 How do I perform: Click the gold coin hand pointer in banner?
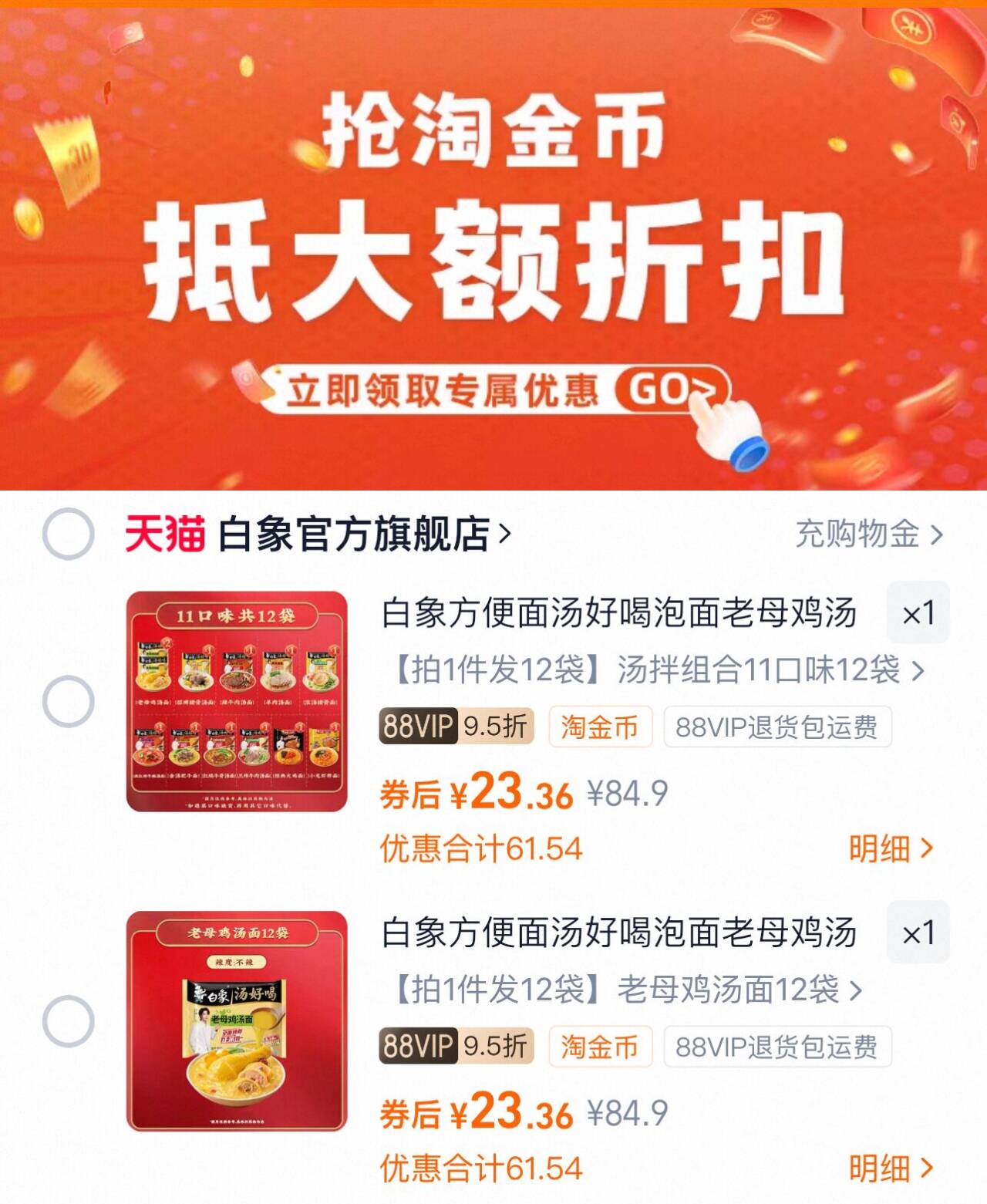(723, 427)
